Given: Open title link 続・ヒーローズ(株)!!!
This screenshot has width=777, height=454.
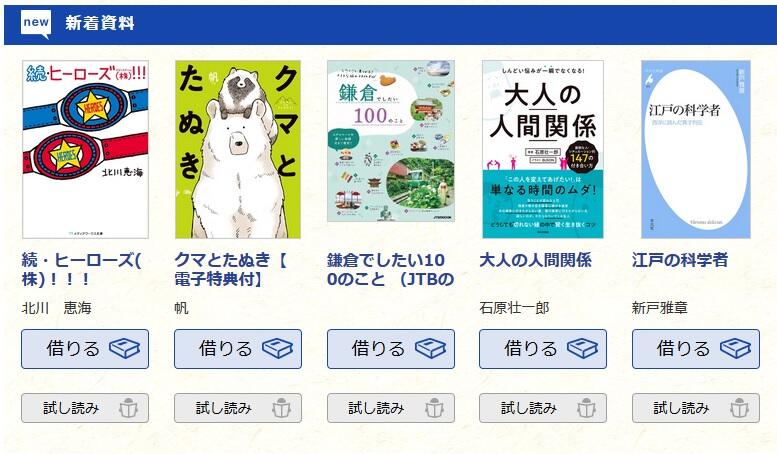Looking at the screenshot, I should pyautogui.click(x=82, y=269).
